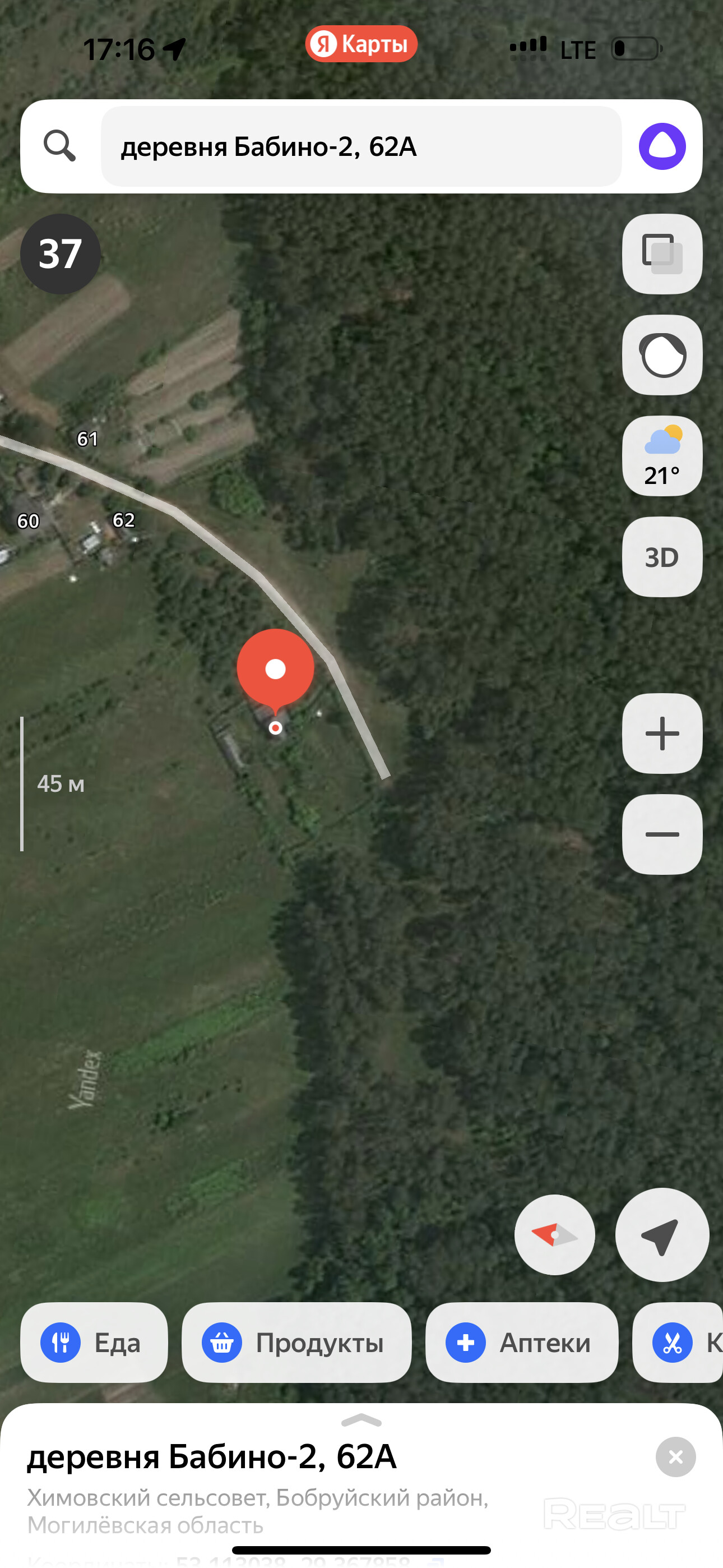723x1568 pixels.
Task: Reset map orientation with the compass
Action: [554, 1234]
